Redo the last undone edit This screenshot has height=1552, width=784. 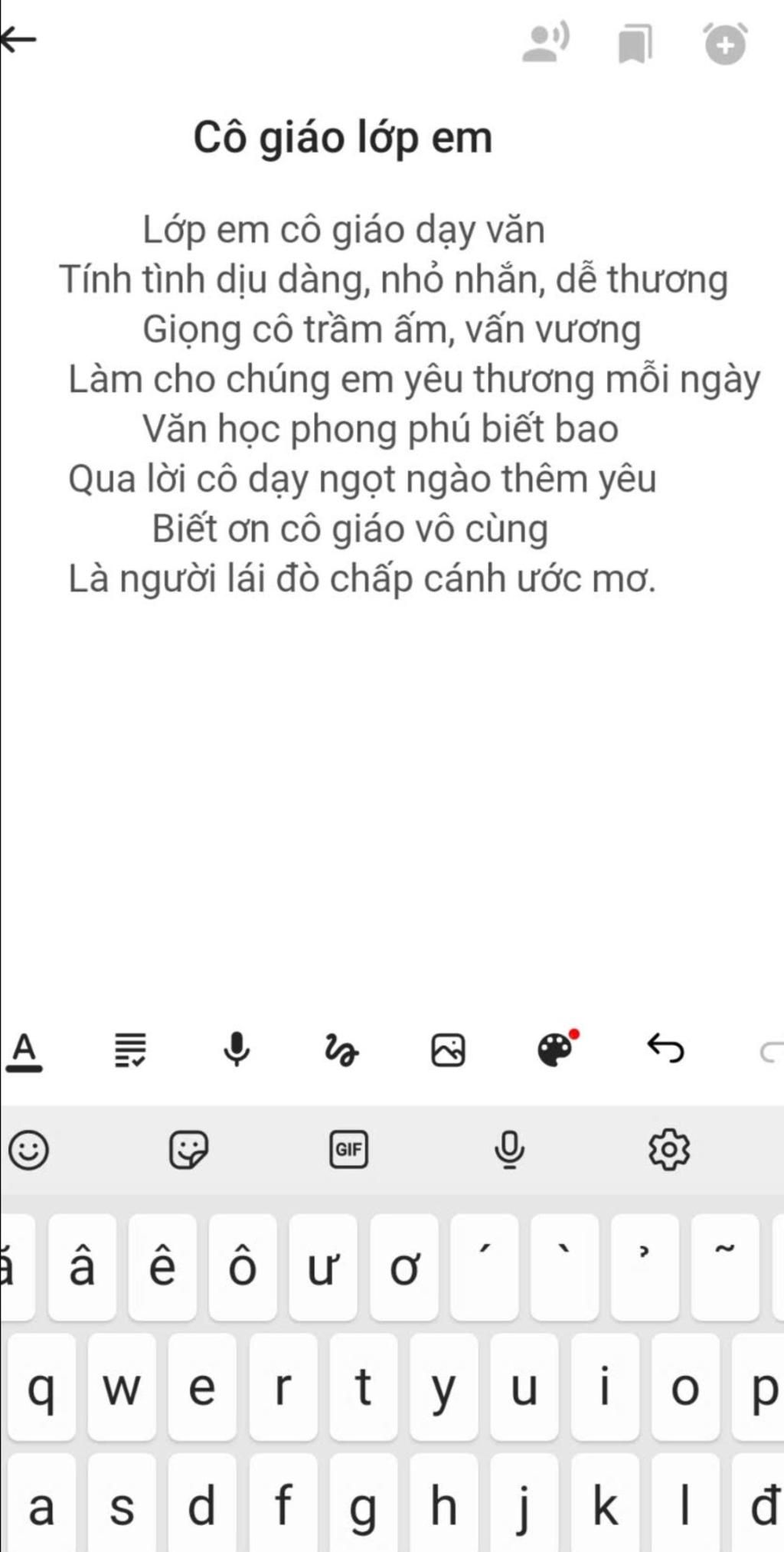point(770,1053)
